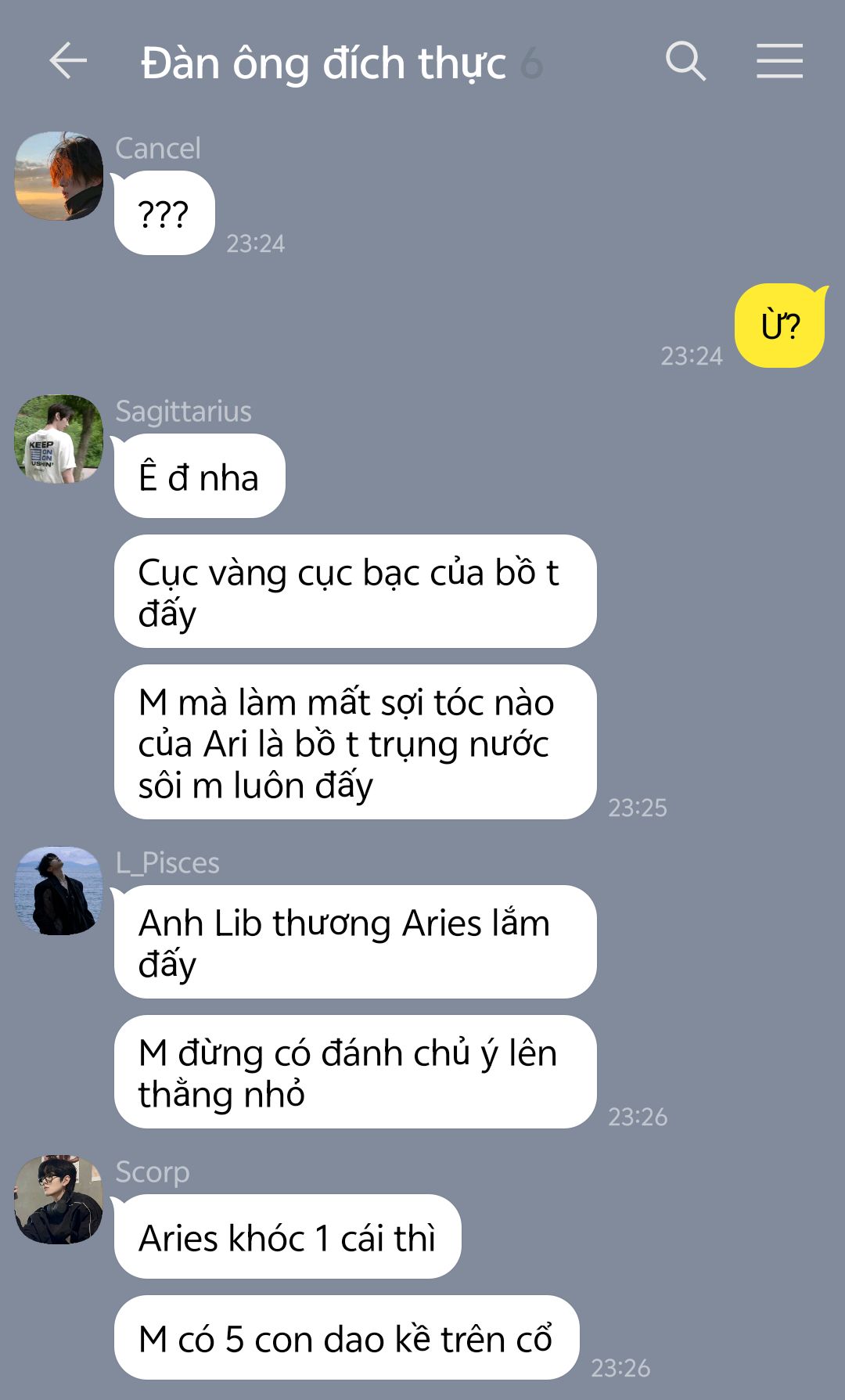
Task: Open Scorp's profile avatar
Action: point(59,1200)
